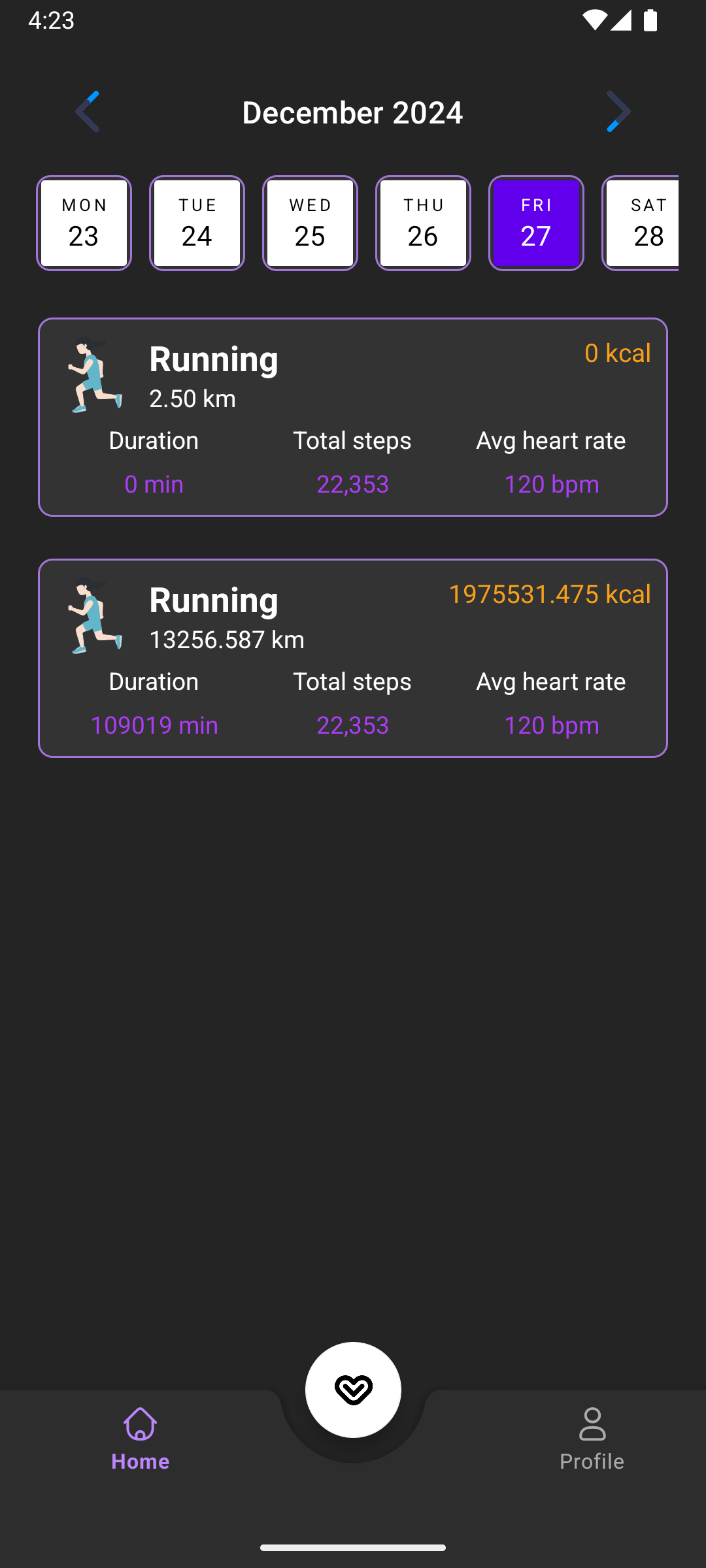Advance to next month with right chevron
The width and height of the screenshot is (706, 1568).
coord(616,111)
